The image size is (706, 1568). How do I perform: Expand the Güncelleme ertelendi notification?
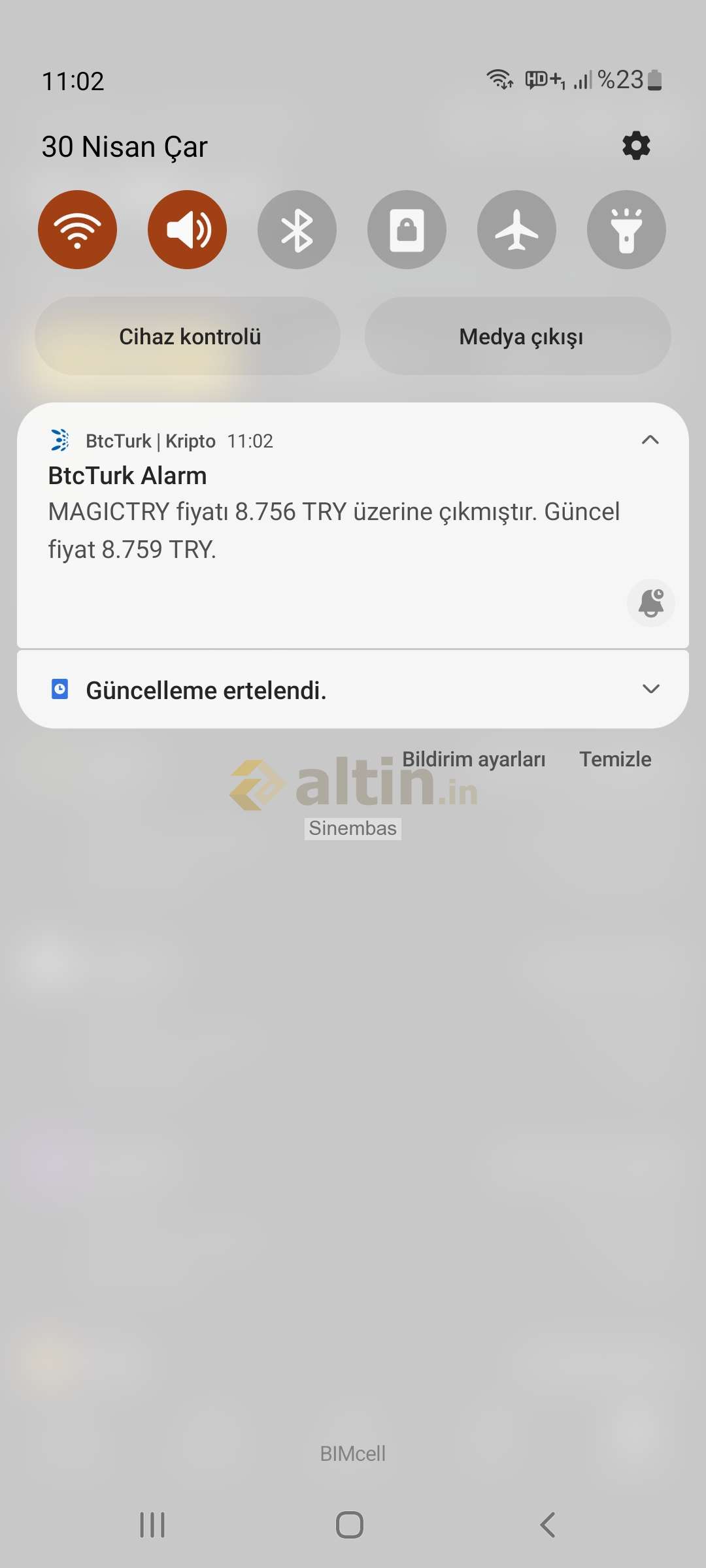650,689
